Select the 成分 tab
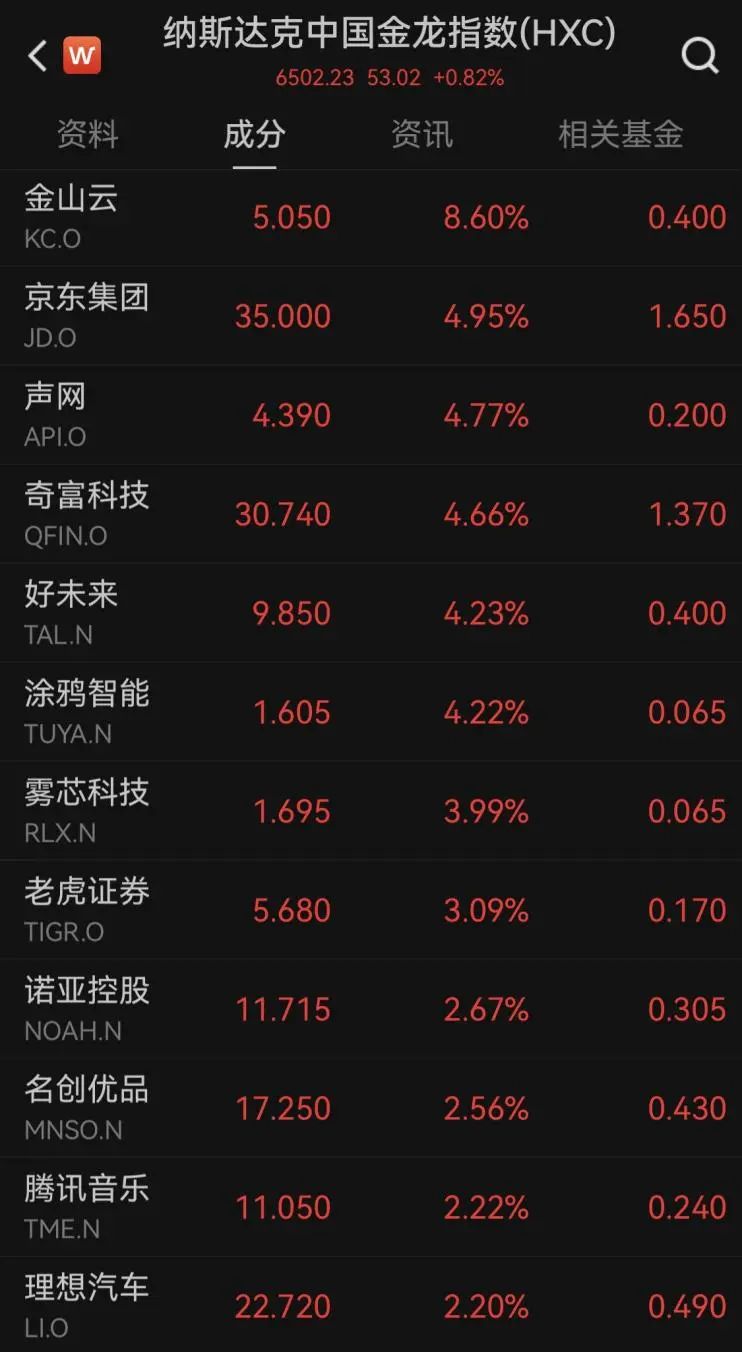The height and width of the screenshot is (1352, 742). (254, 134)
